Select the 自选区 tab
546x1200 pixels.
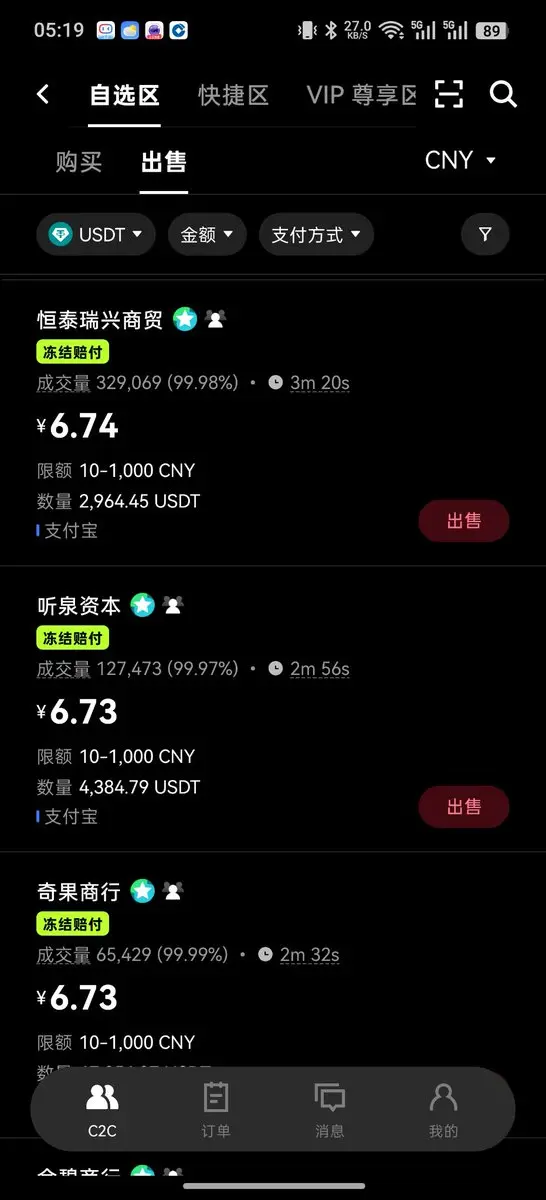tap(125, 95)
